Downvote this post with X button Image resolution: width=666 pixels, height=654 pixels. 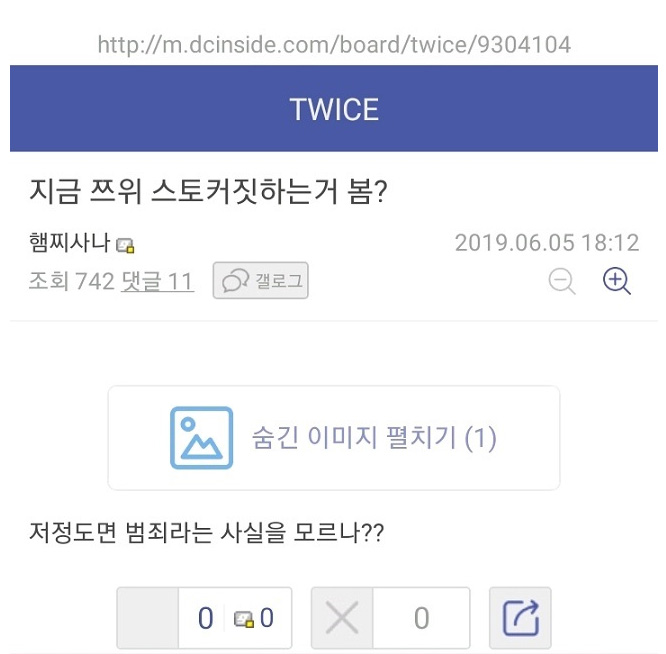(x=342, y=618)
